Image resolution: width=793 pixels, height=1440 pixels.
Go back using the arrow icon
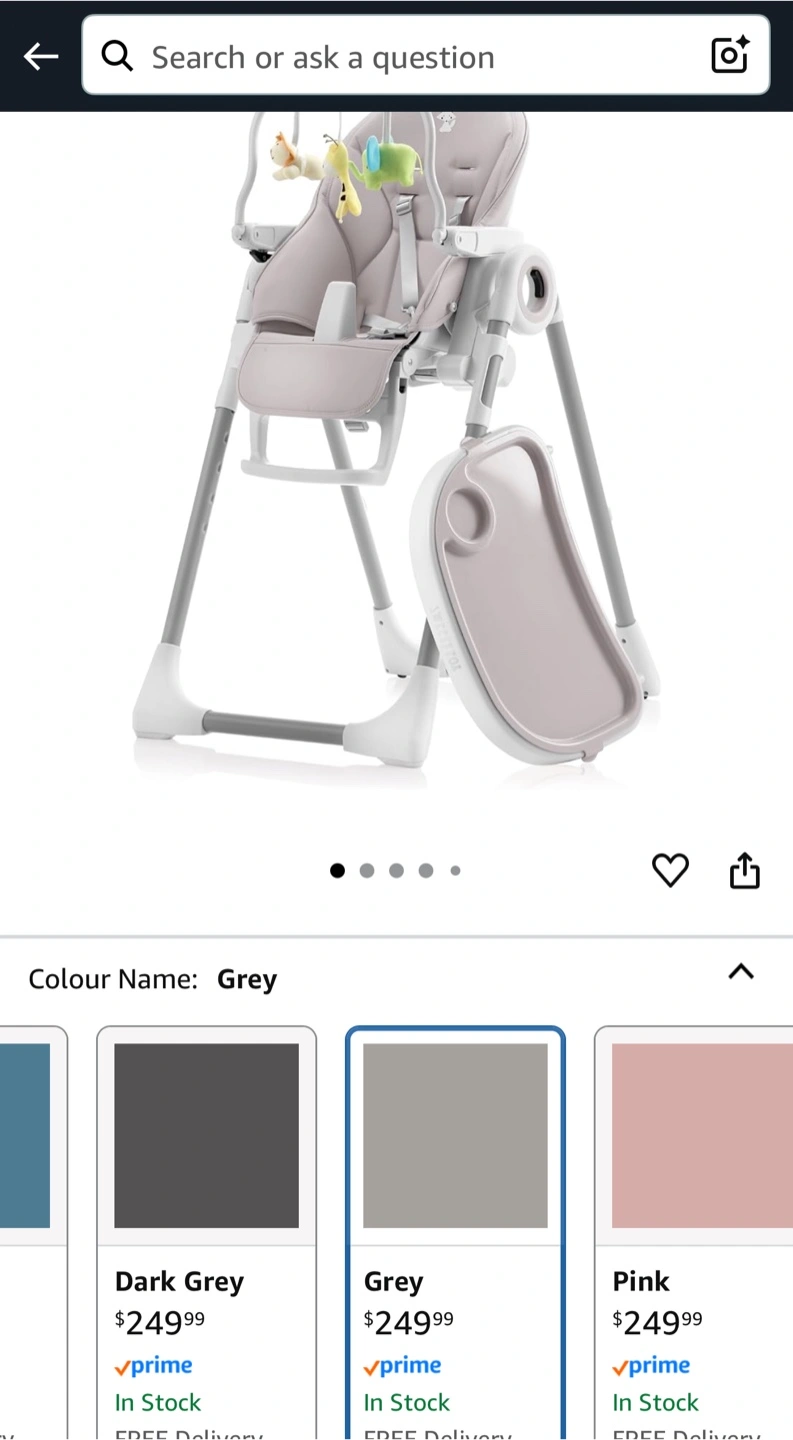[x=41, y=56]
